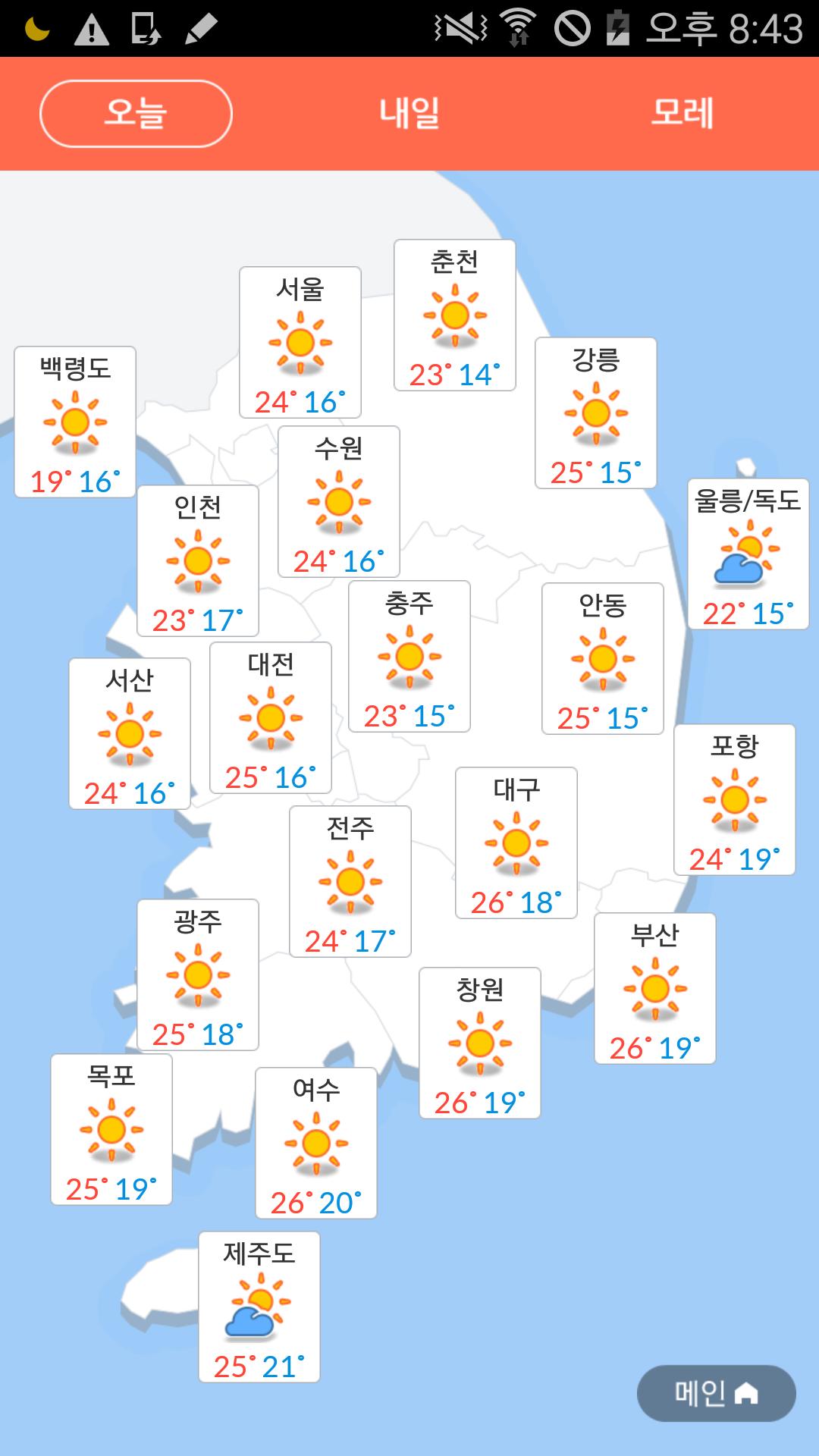Image resolution: width=819 pixels, height=1456 pixels.
Task: Open the 제주도 weather card
Action: coord(259,1307)
